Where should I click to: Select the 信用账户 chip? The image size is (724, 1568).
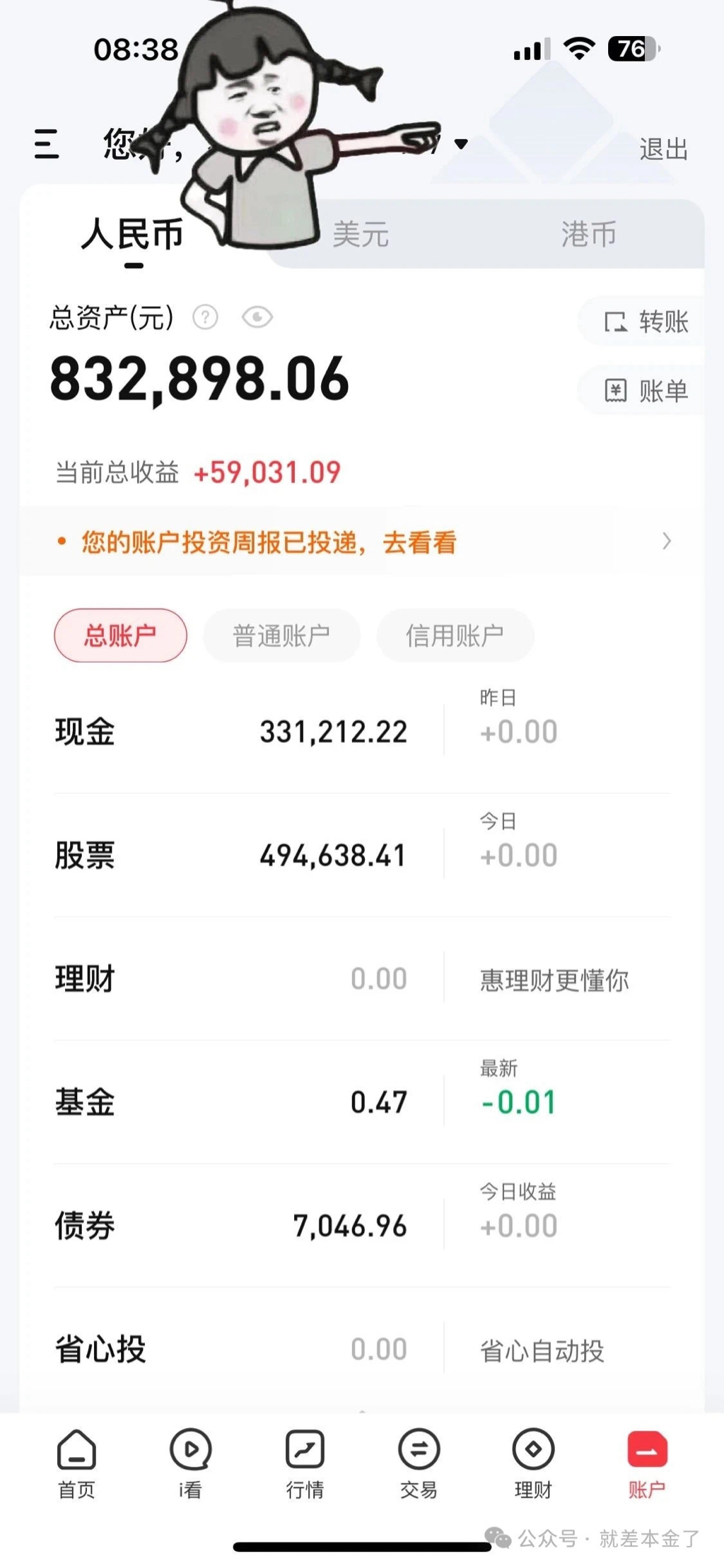455,636
